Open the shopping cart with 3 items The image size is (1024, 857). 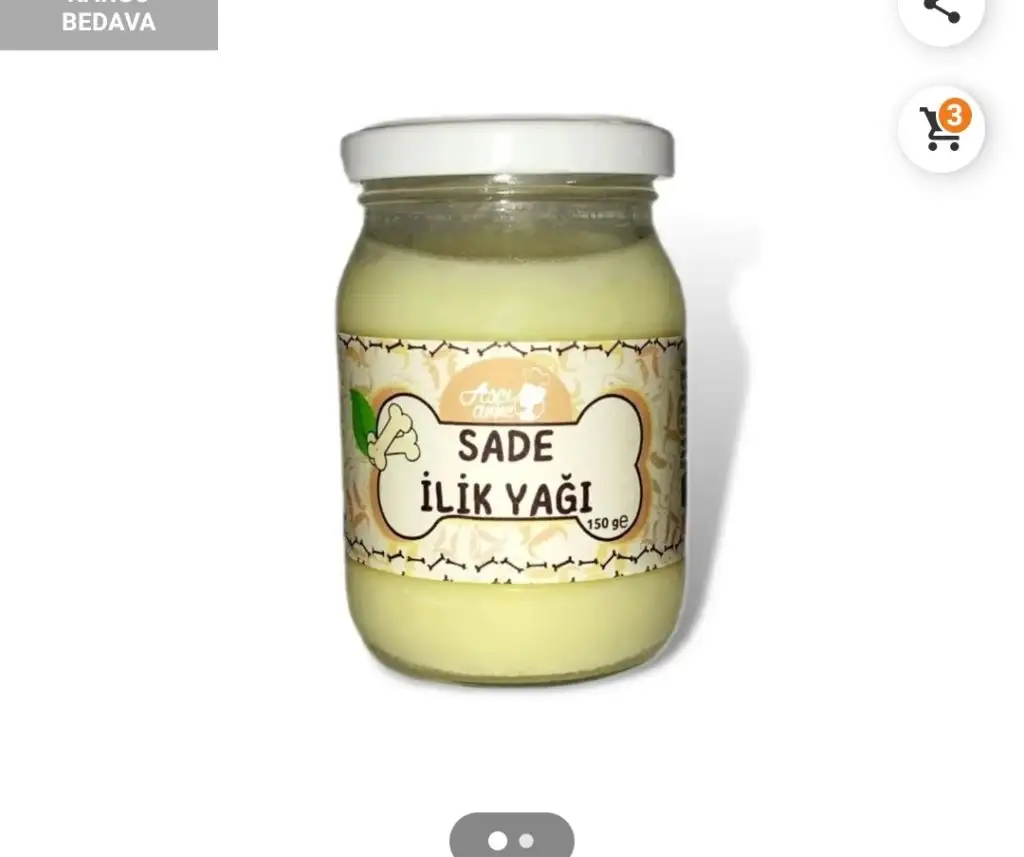(941, 129)
